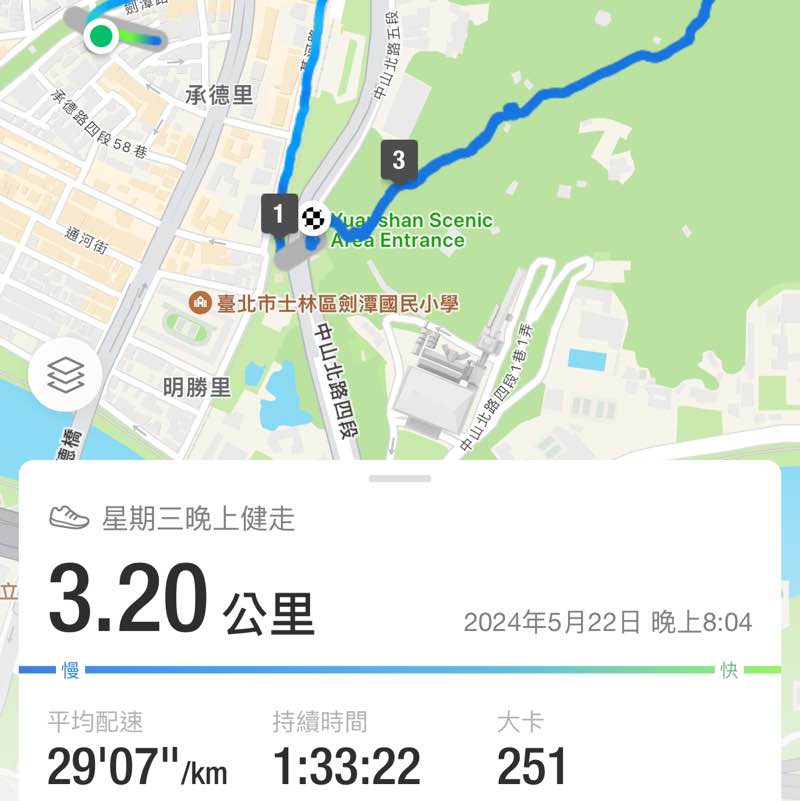Viewport: 800px width, 801px height.
Task: Open the map layers style selector
Action: point(66,376)
